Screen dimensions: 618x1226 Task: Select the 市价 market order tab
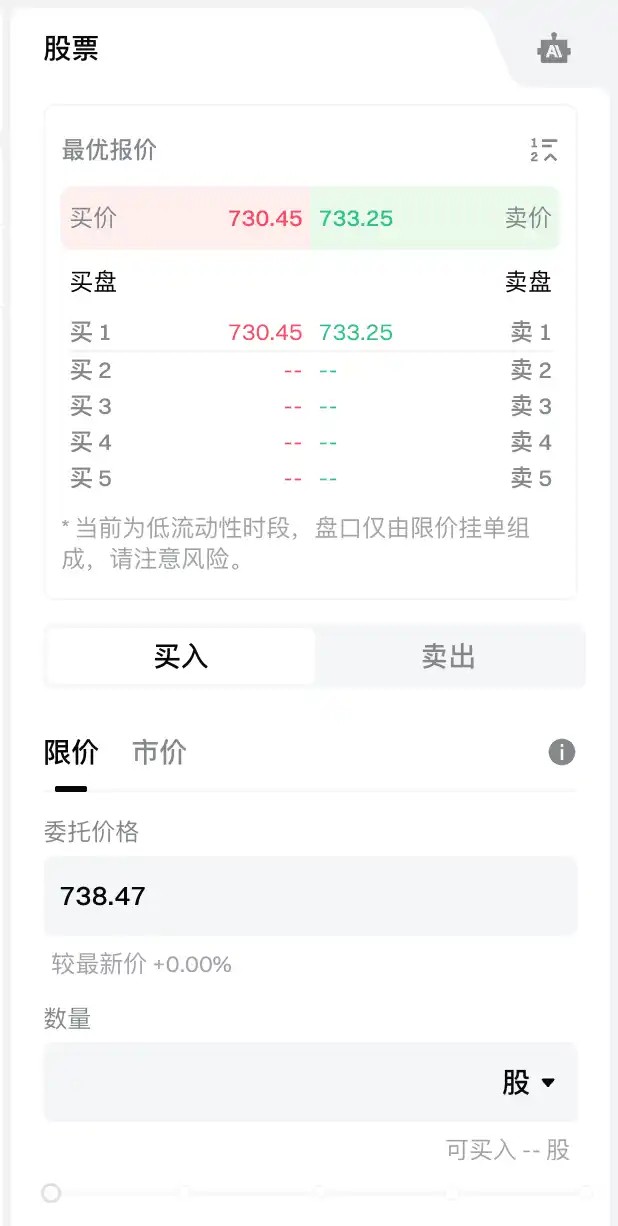pyautogui.click(x=160, y=753)
